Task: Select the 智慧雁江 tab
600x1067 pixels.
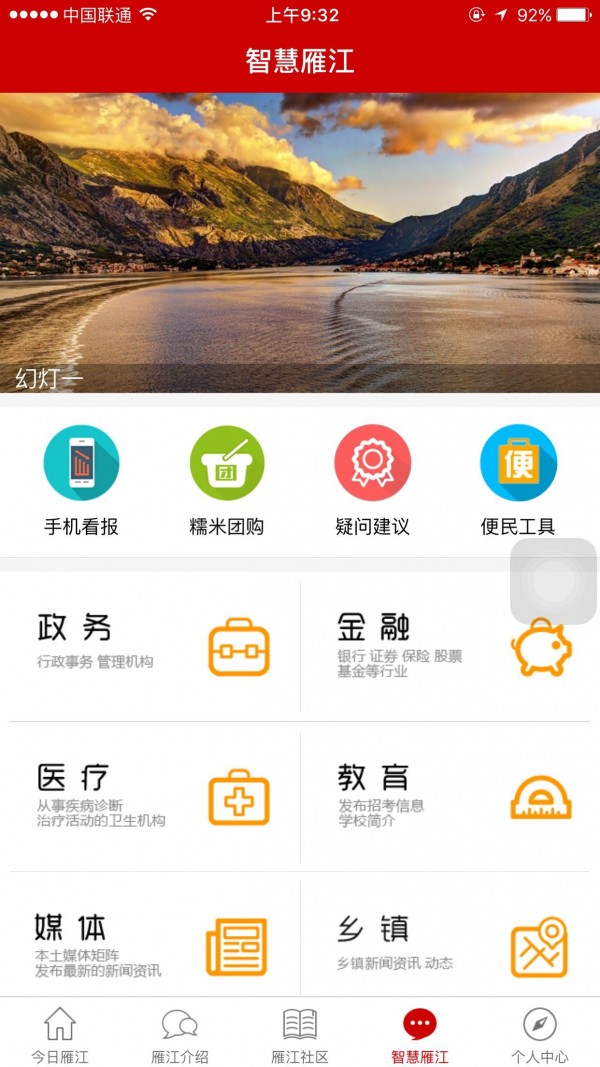Action: click(x=420, y=1035)
